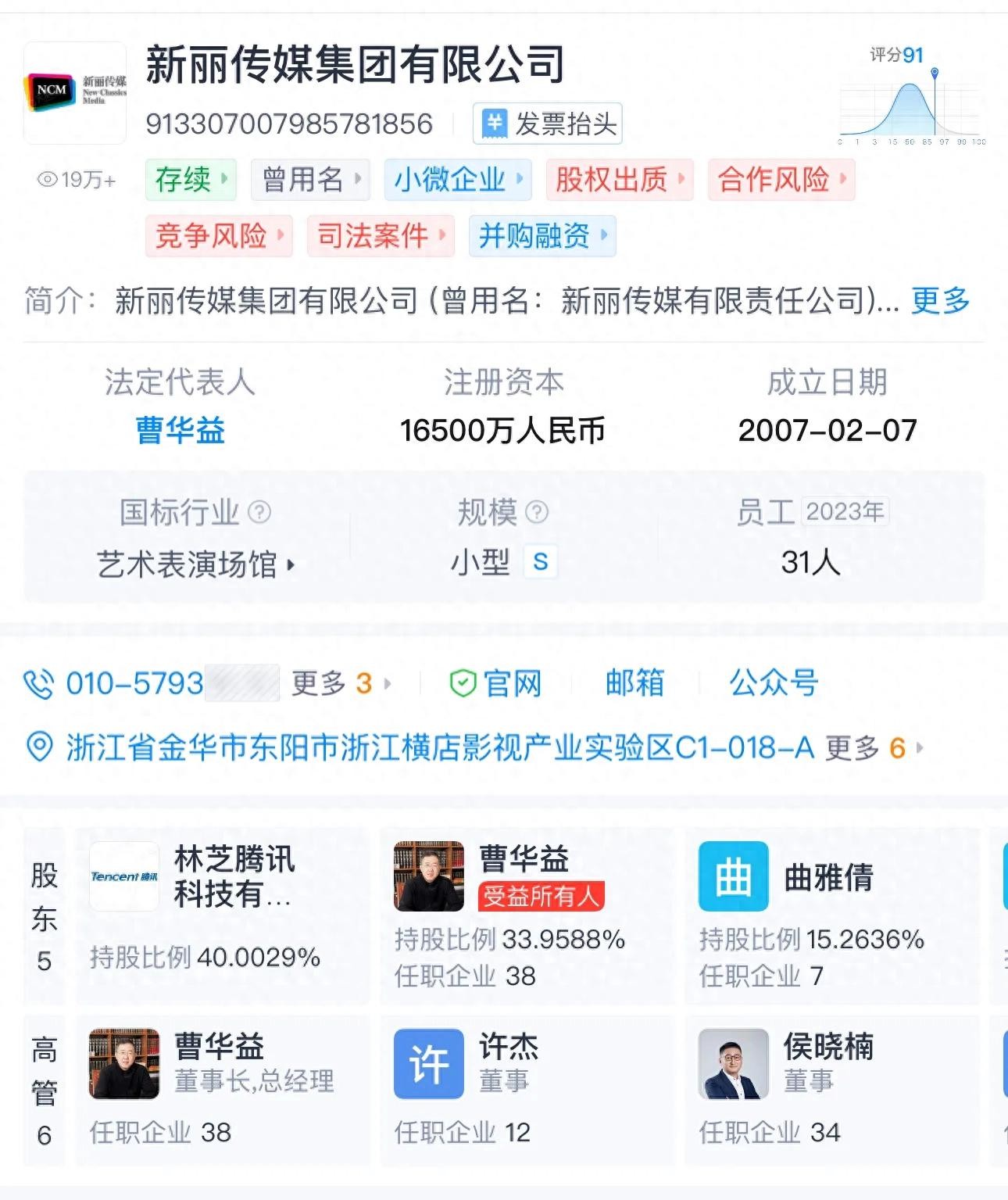
Task: Open the 存续 status tag
Action: (x=191, y=180)
